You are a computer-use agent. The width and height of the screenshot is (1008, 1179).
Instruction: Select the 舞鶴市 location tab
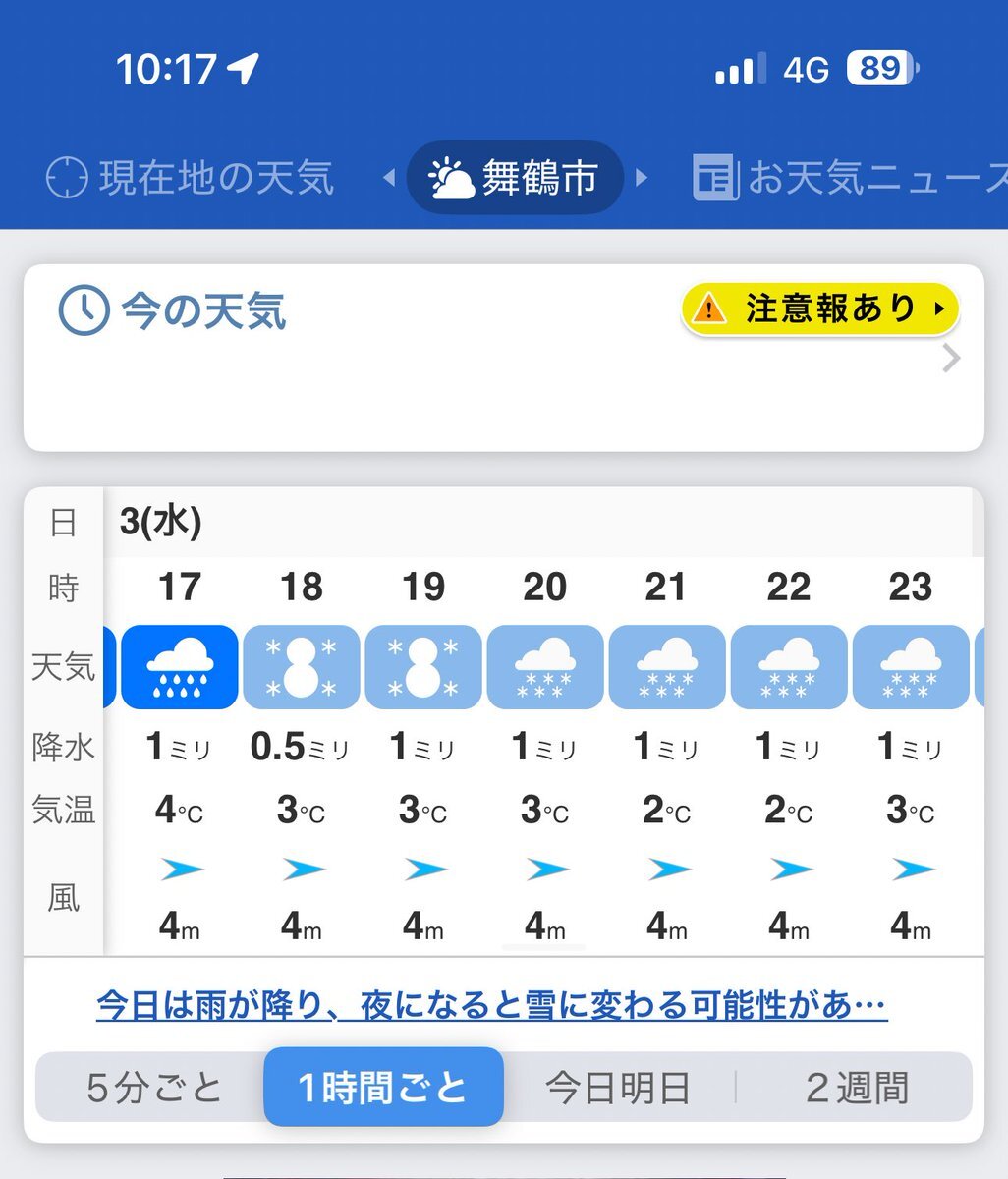pyautogui.click(x=515, y=178)
